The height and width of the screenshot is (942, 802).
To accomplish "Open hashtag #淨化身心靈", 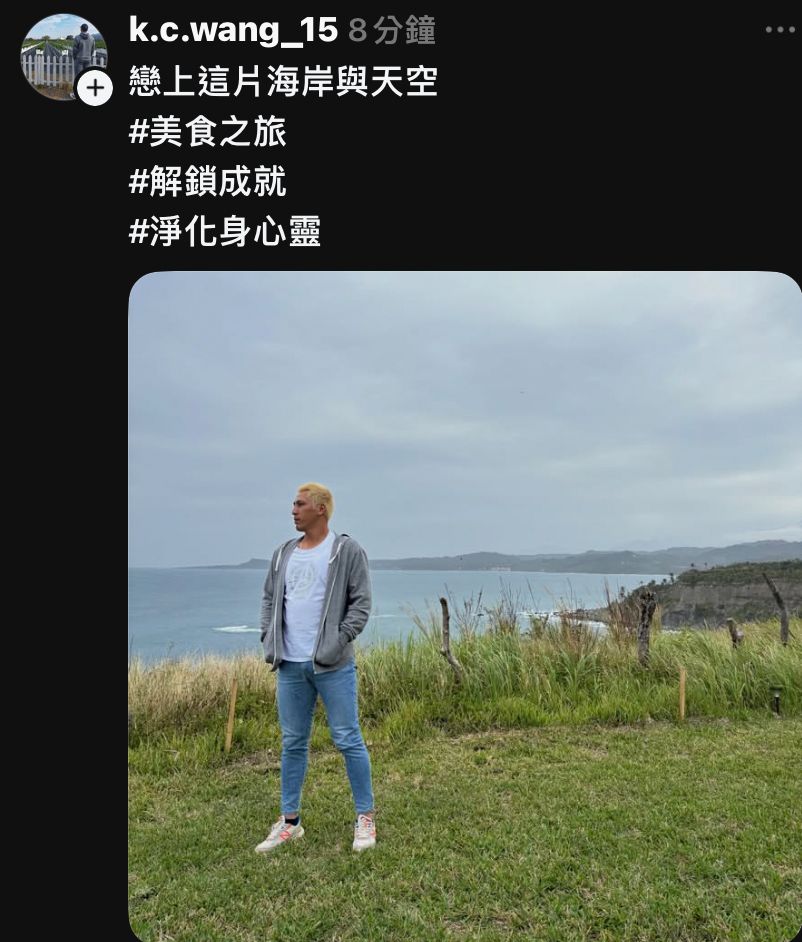I will pos(224,232).
